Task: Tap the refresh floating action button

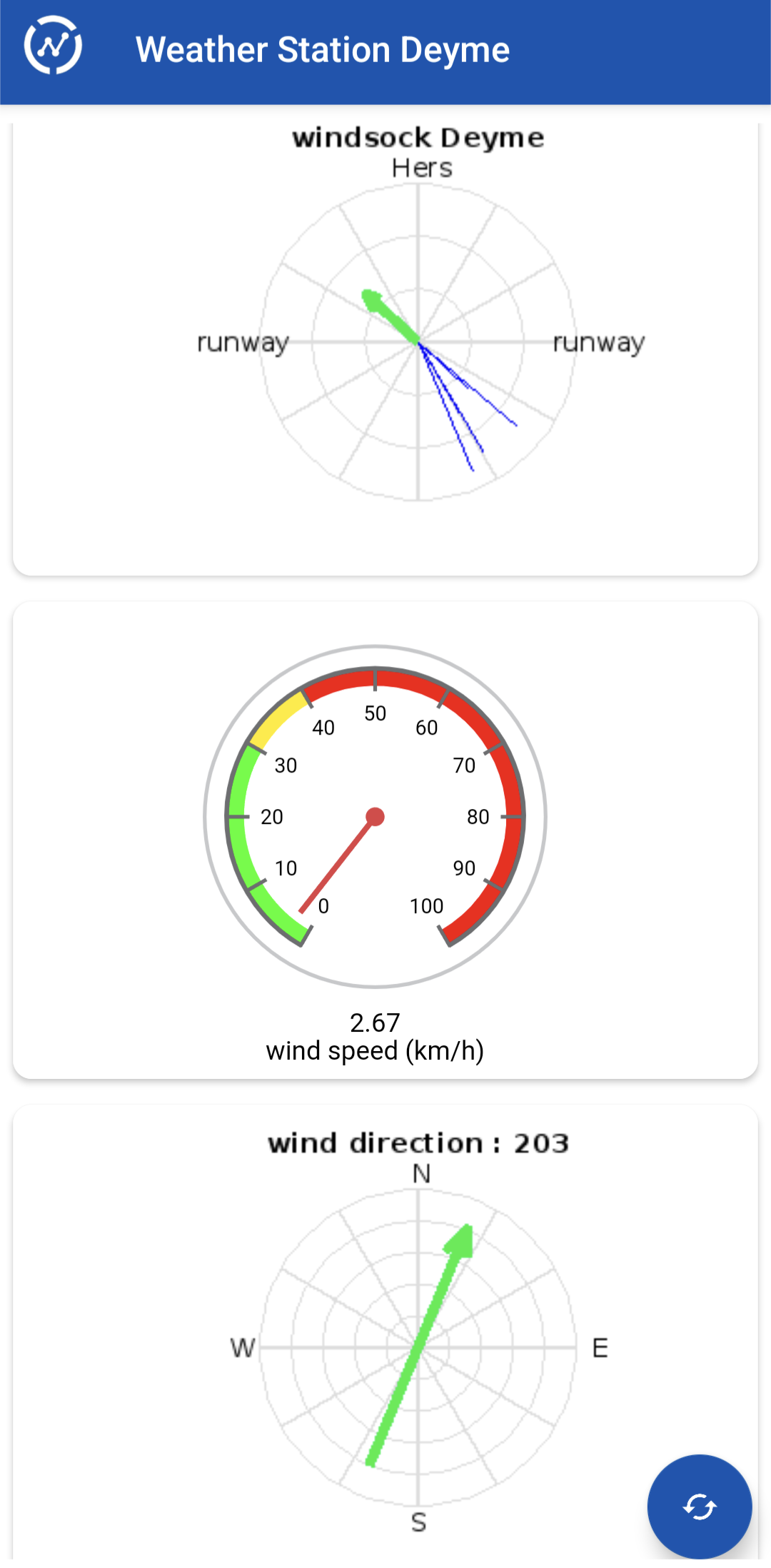Action: pos(699,1507)
